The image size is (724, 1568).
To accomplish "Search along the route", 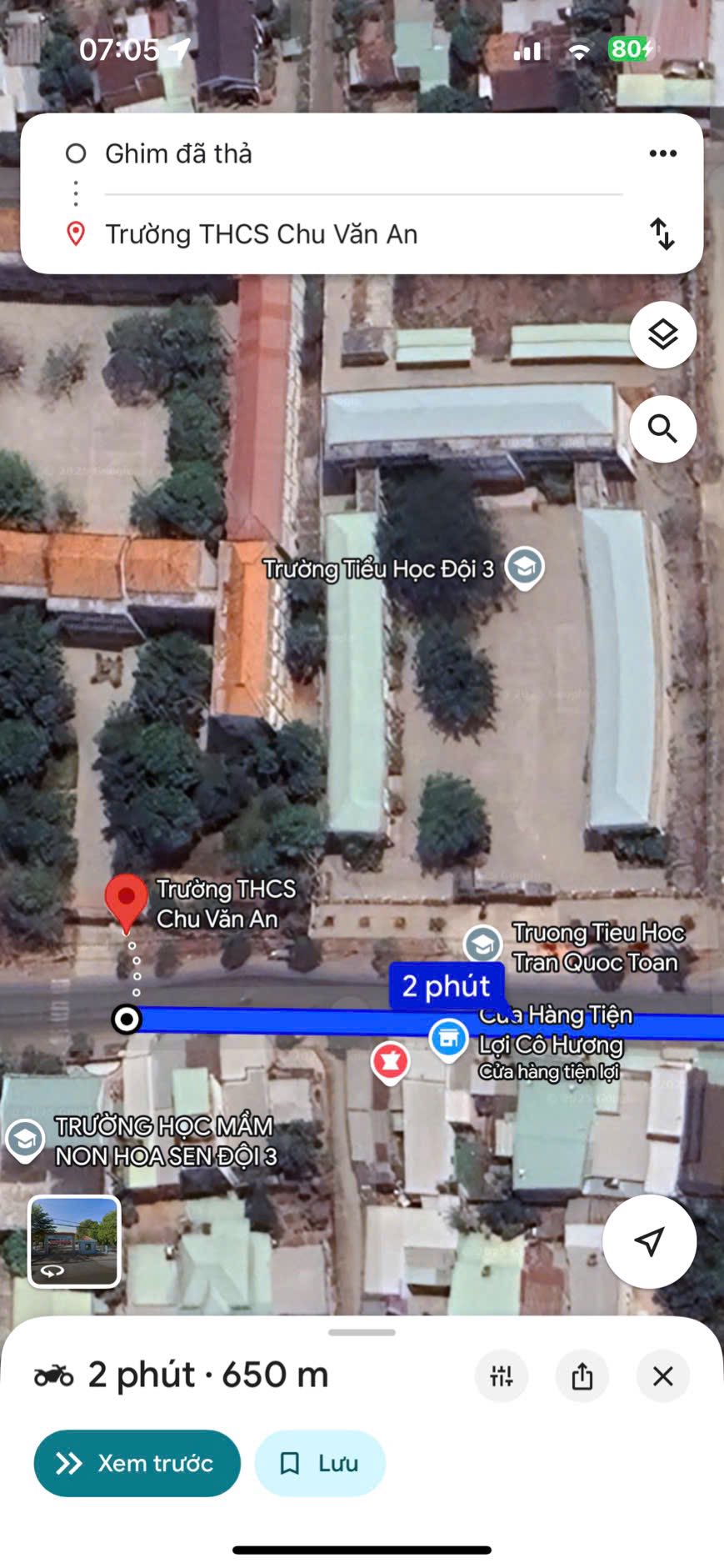I will pyautogui.click(x=662, y=429).
